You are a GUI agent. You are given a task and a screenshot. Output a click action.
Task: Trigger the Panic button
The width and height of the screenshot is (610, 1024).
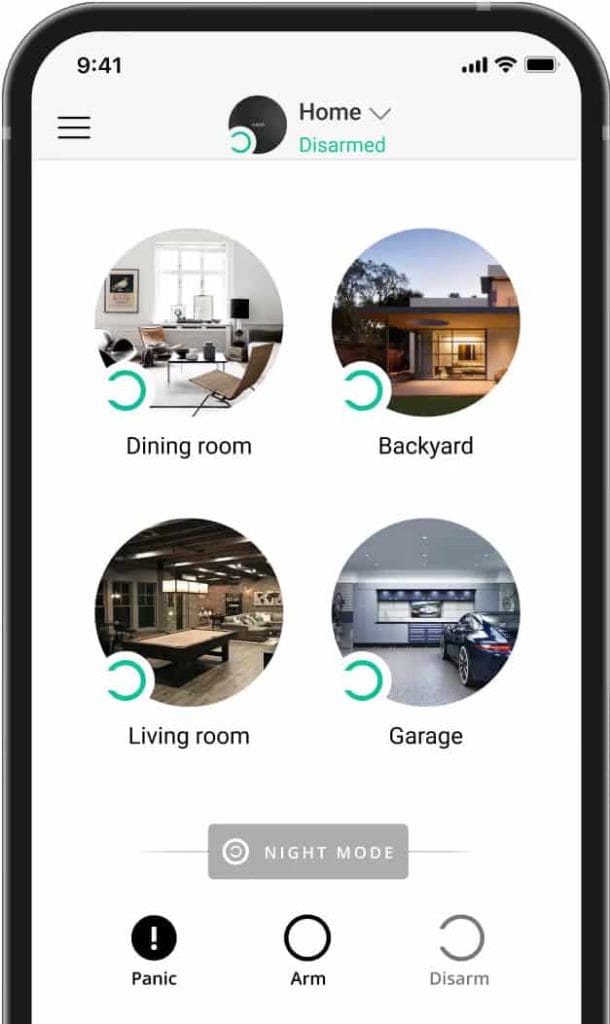coord(154,939)
